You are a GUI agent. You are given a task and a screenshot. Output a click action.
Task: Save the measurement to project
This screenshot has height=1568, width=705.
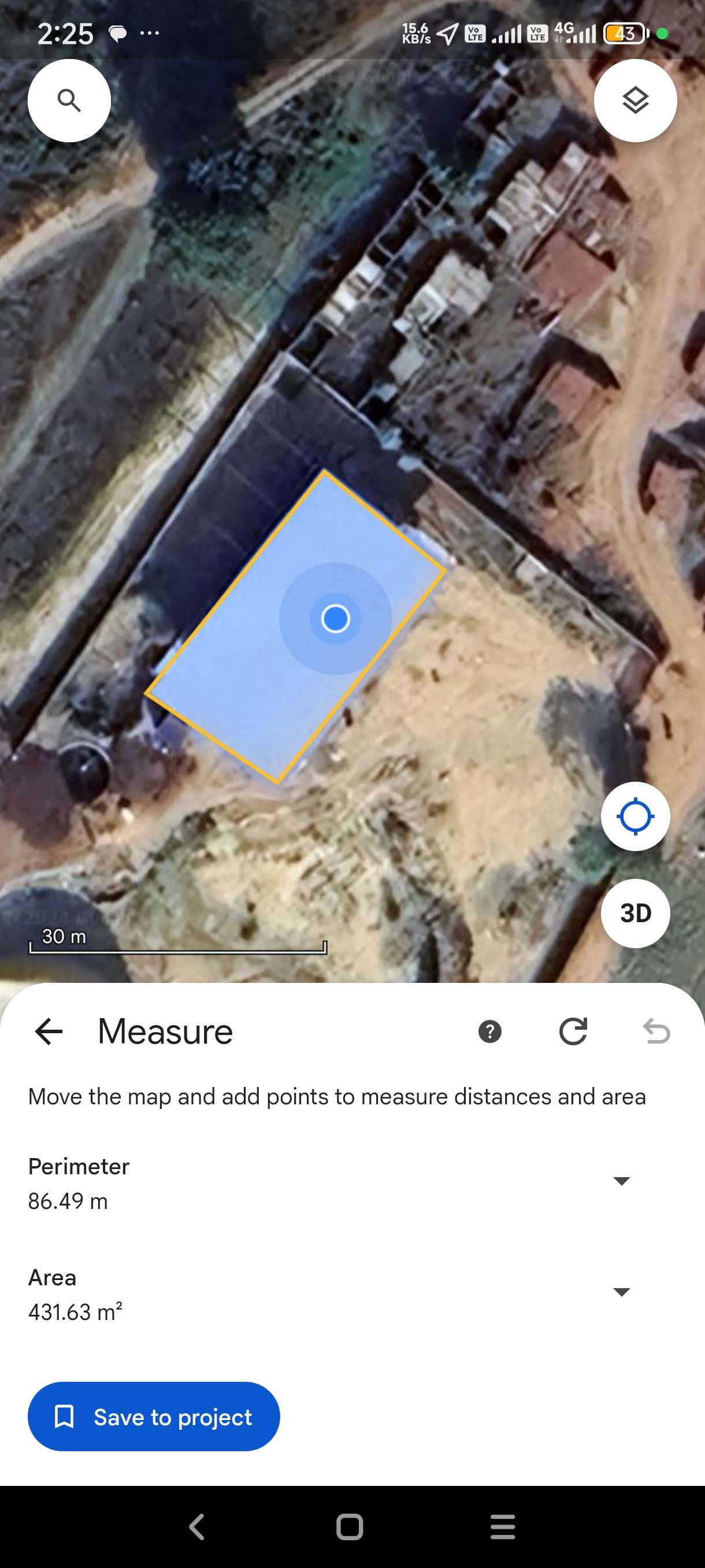coord(154,1417)
